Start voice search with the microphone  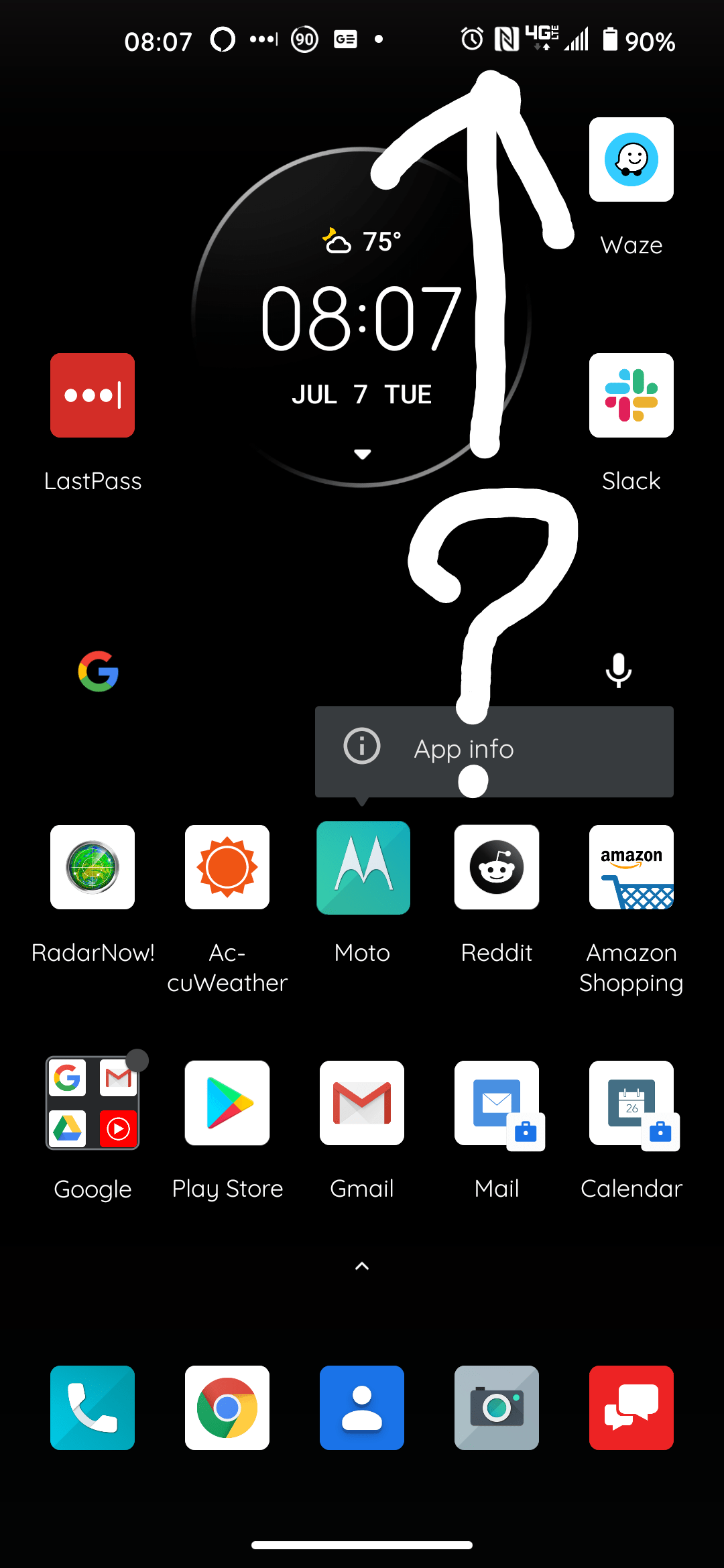coord(618,671)
